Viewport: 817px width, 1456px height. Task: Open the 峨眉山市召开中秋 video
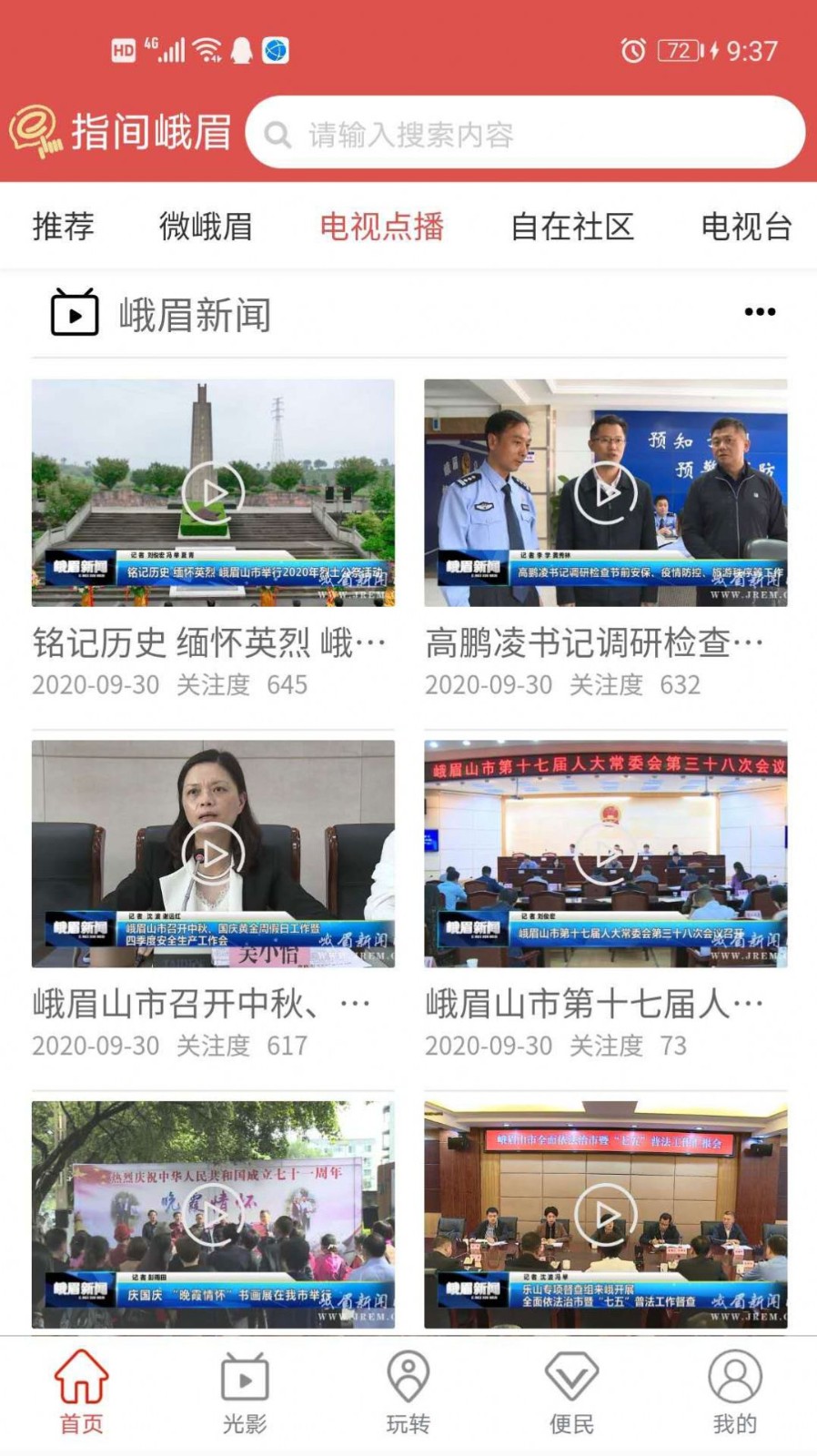click(x=213, y=854)
